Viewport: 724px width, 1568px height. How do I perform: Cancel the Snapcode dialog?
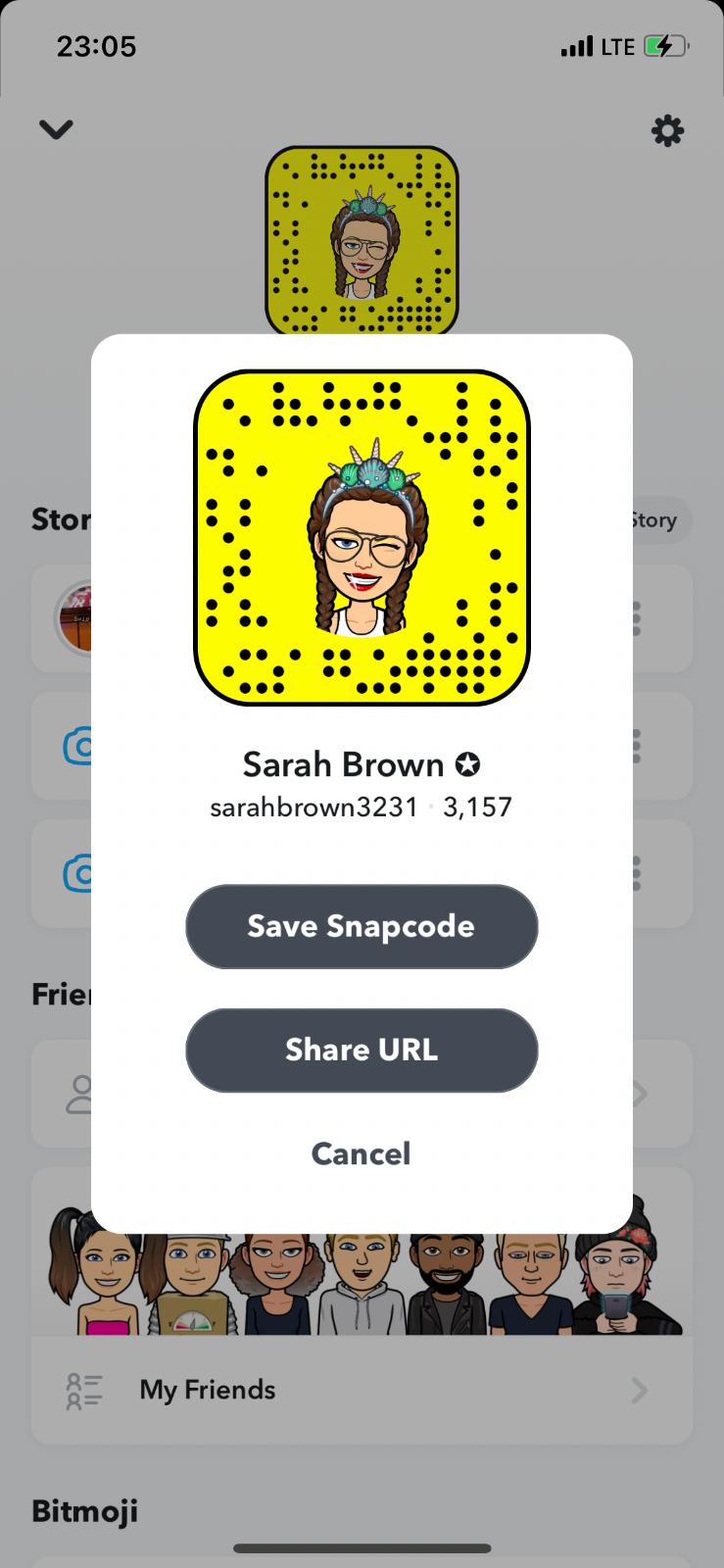(x=361, y=1153)
